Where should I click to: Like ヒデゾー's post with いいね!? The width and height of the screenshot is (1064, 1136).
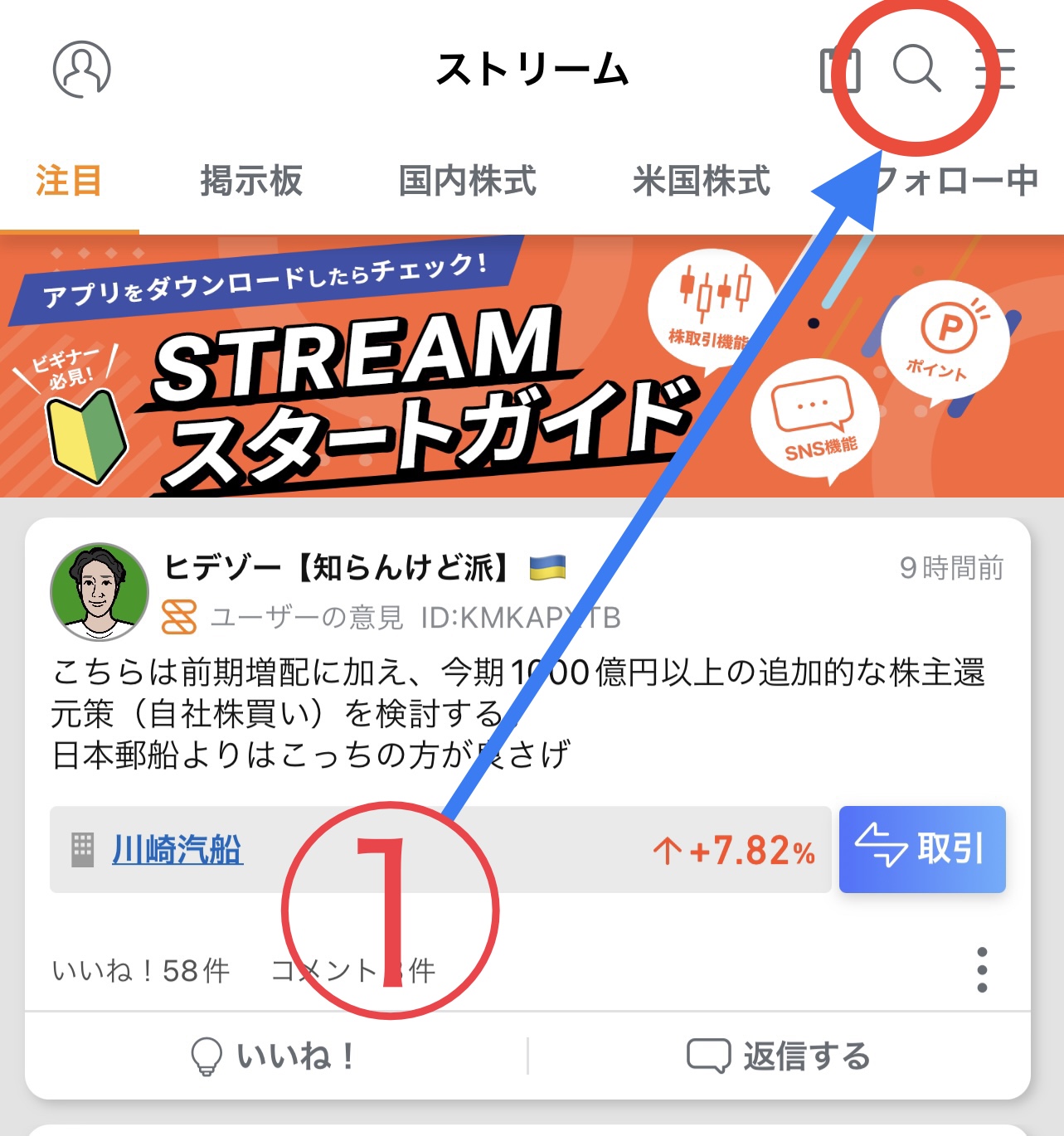point(275,1056)
